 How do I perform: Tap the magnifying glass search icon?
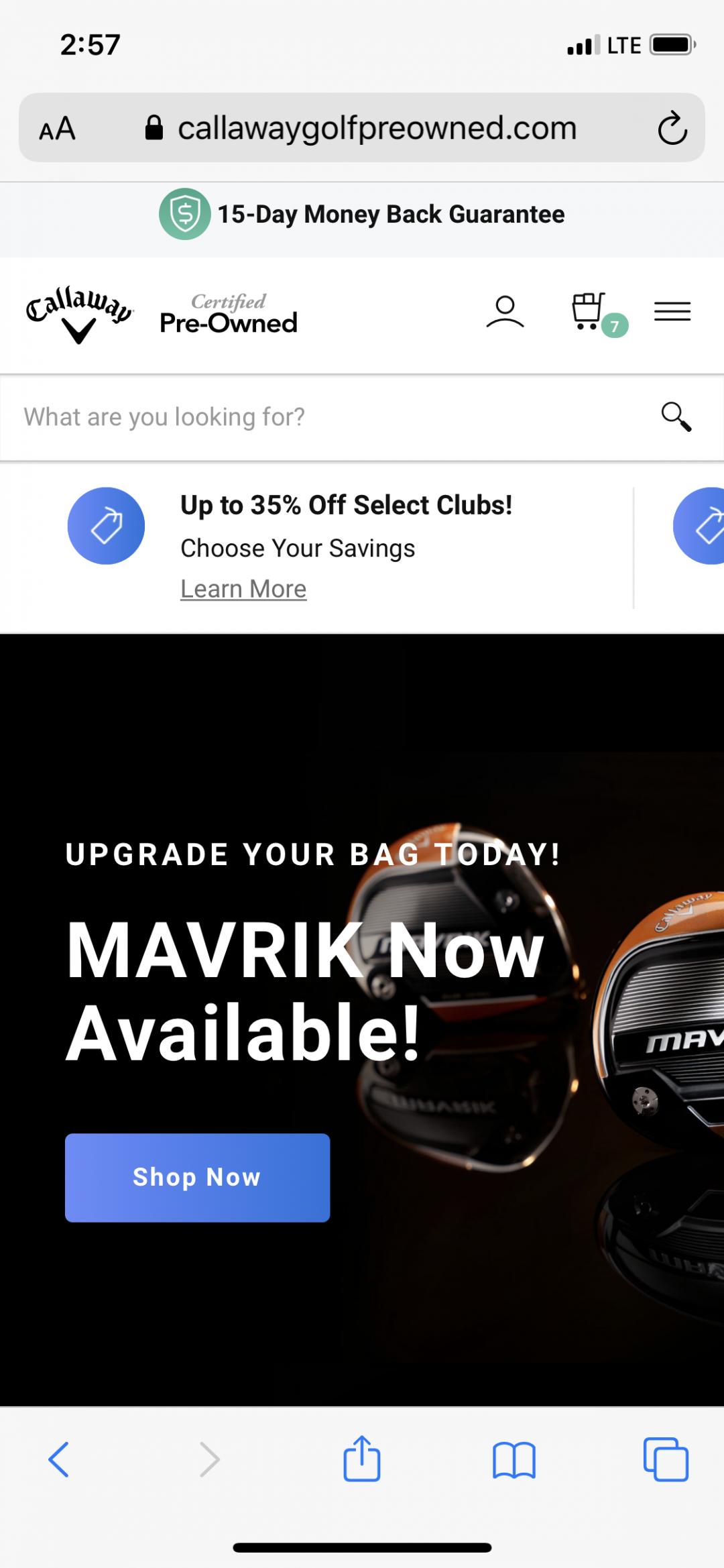coord(676,416)
